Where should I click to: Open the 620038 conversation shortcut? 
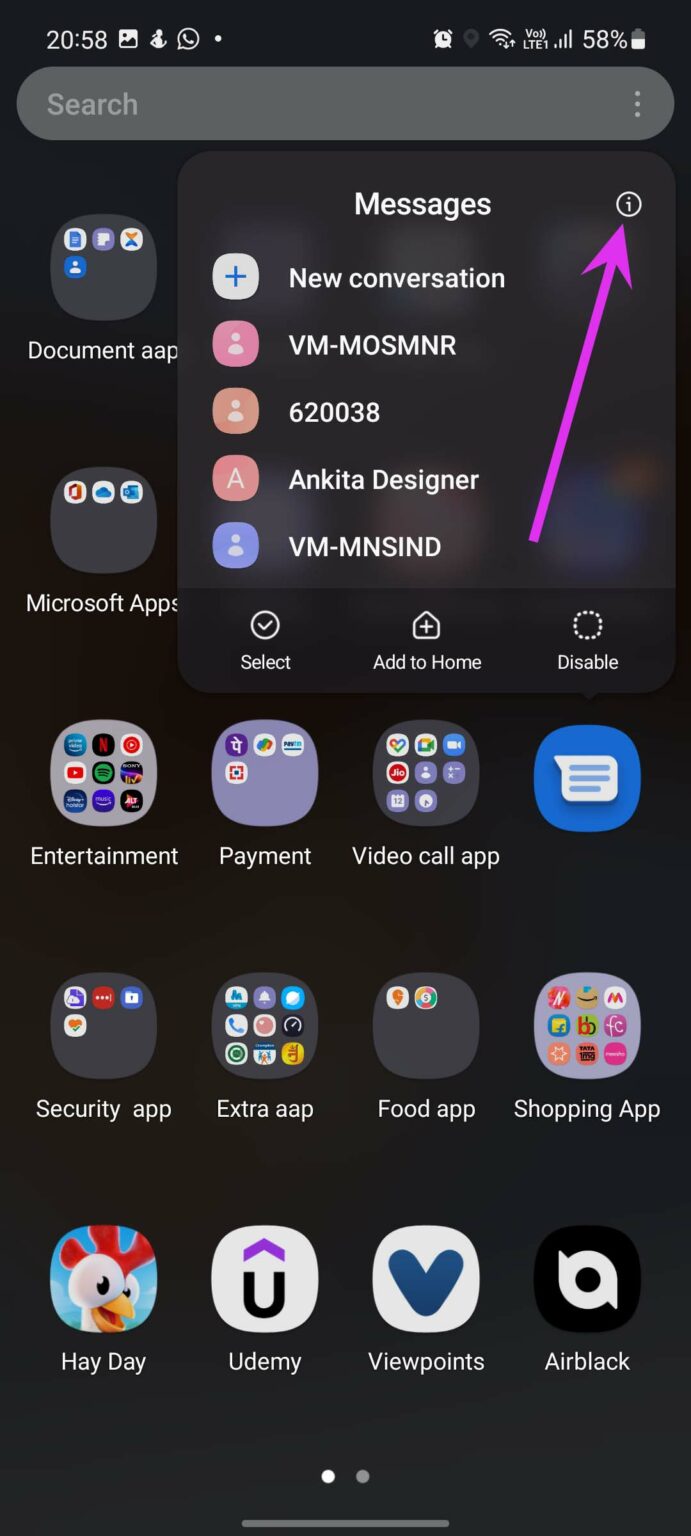coord(334,412)
